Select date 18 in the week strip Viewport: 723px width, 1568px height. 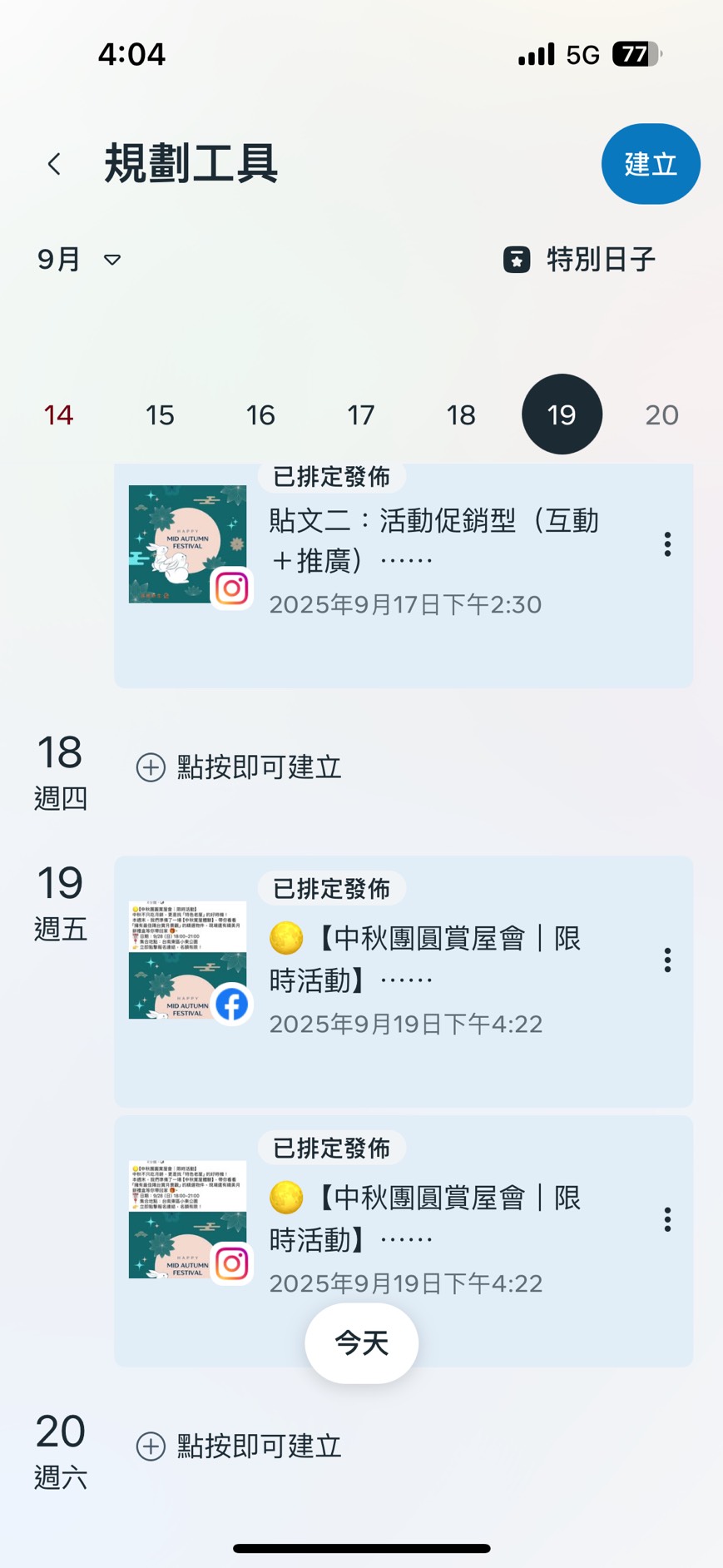pyautogui.click(x=461, y=414)
